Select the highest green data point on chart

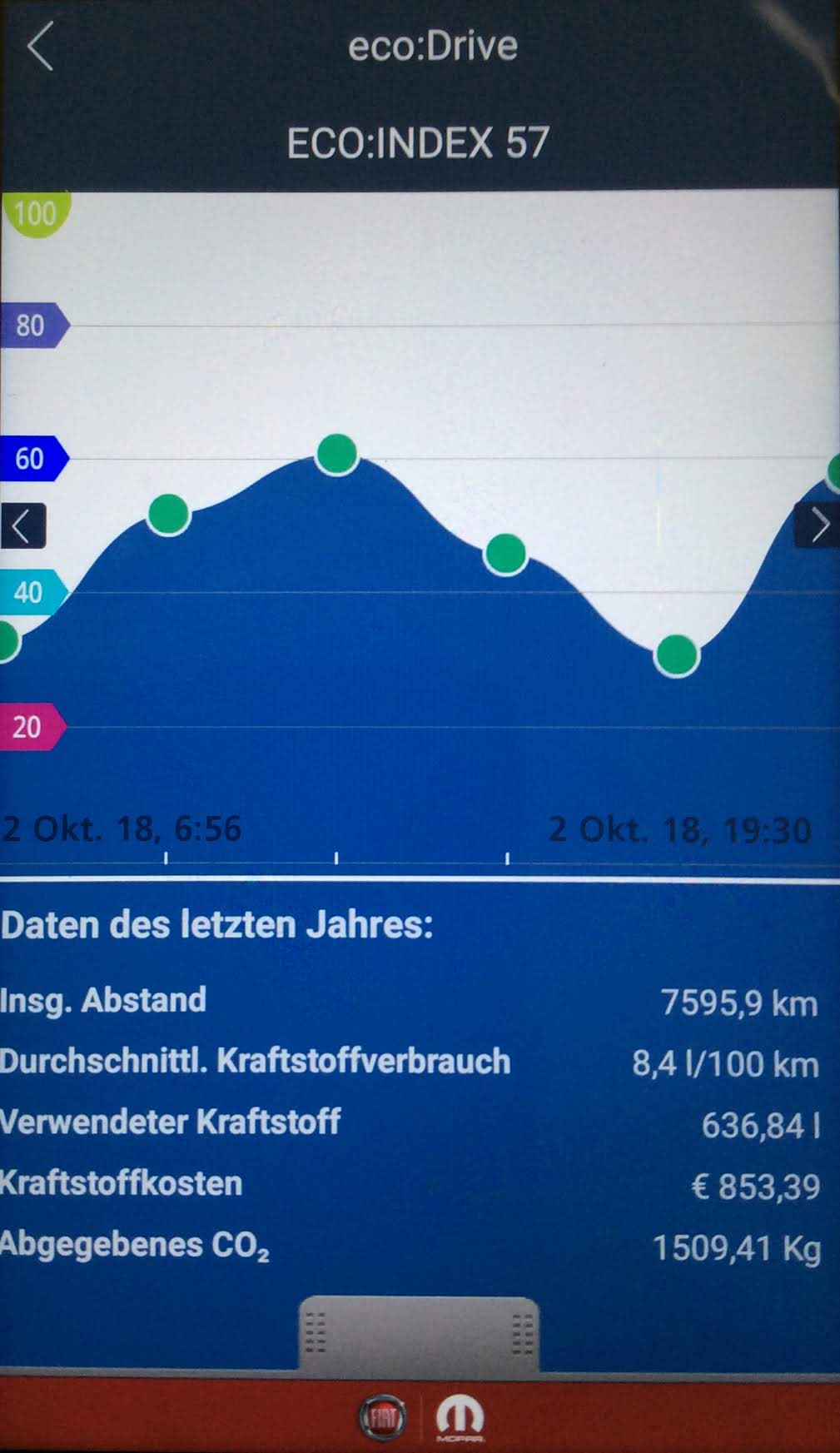tap(337, 455)
